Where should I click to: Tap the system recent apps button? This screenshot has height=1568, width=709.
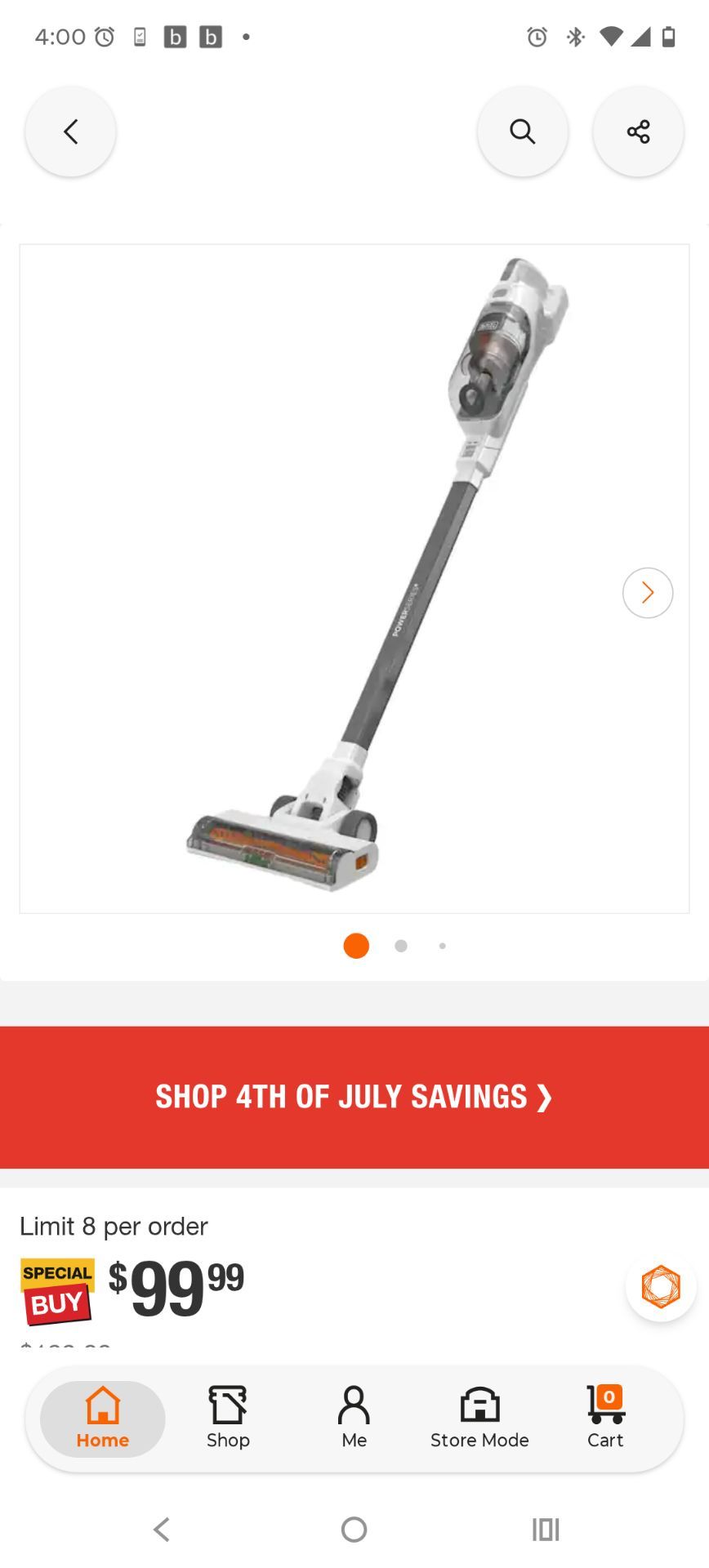pos(546,1530)
